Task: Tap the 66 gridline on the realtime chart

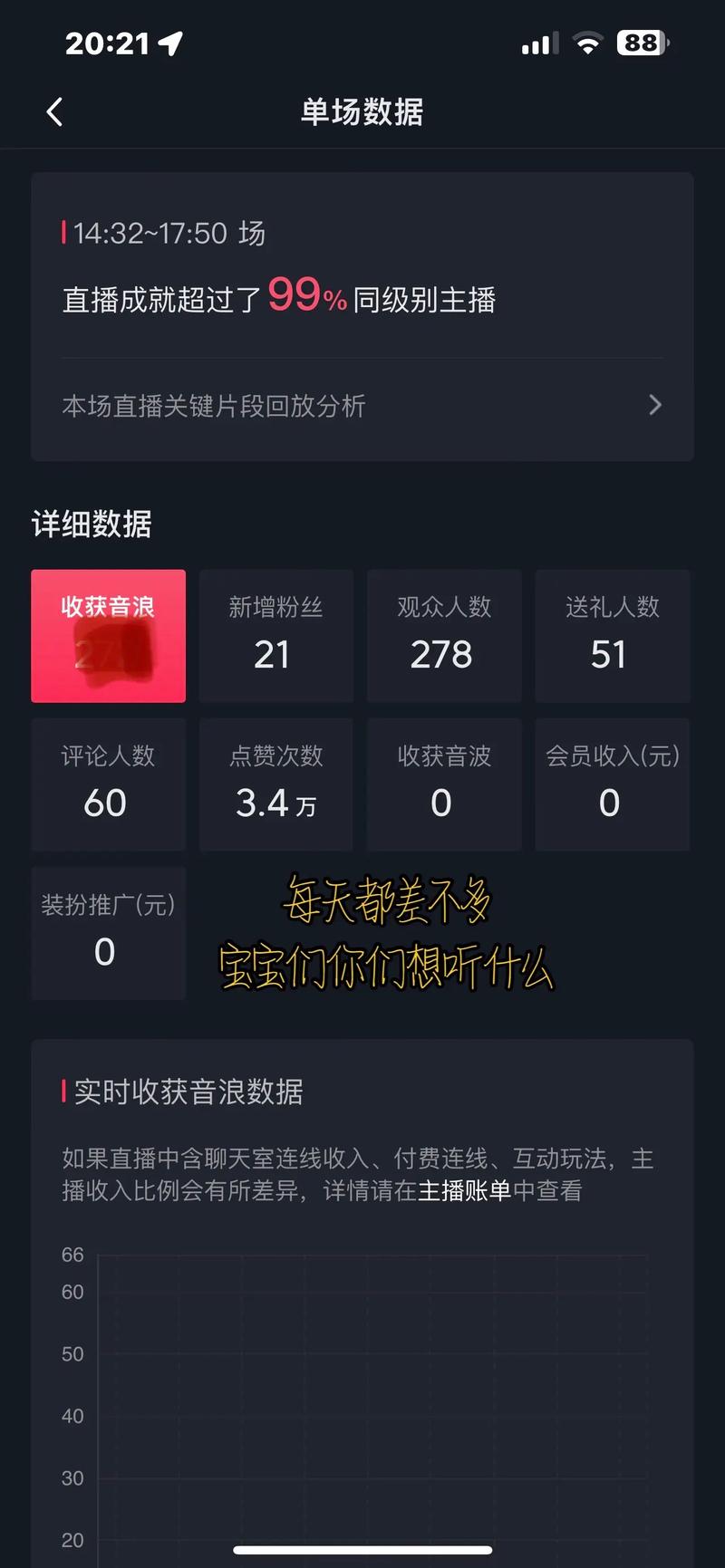Action: (x=72, y=1255)
